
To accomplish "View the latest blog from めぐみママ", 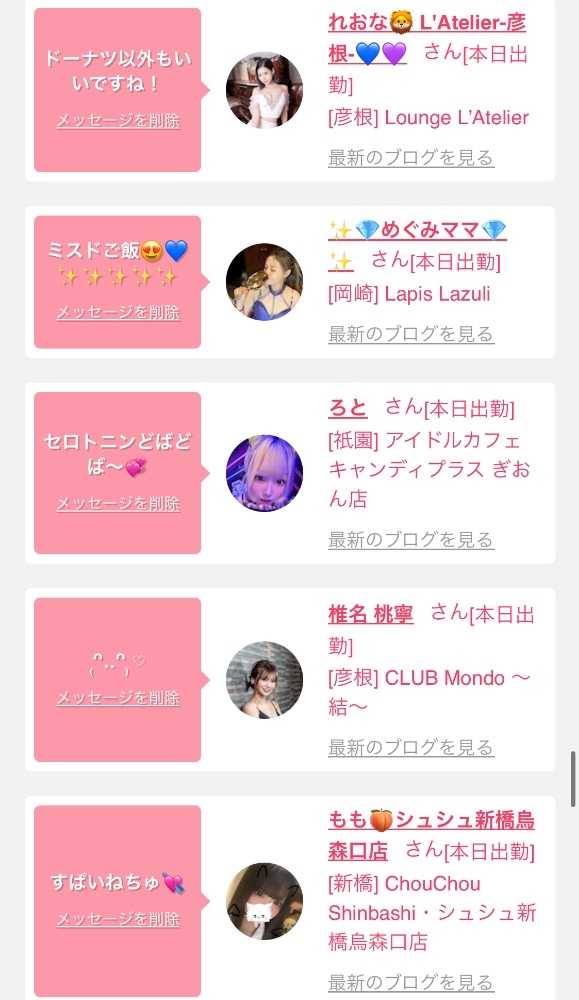I will tap(411, 334).
